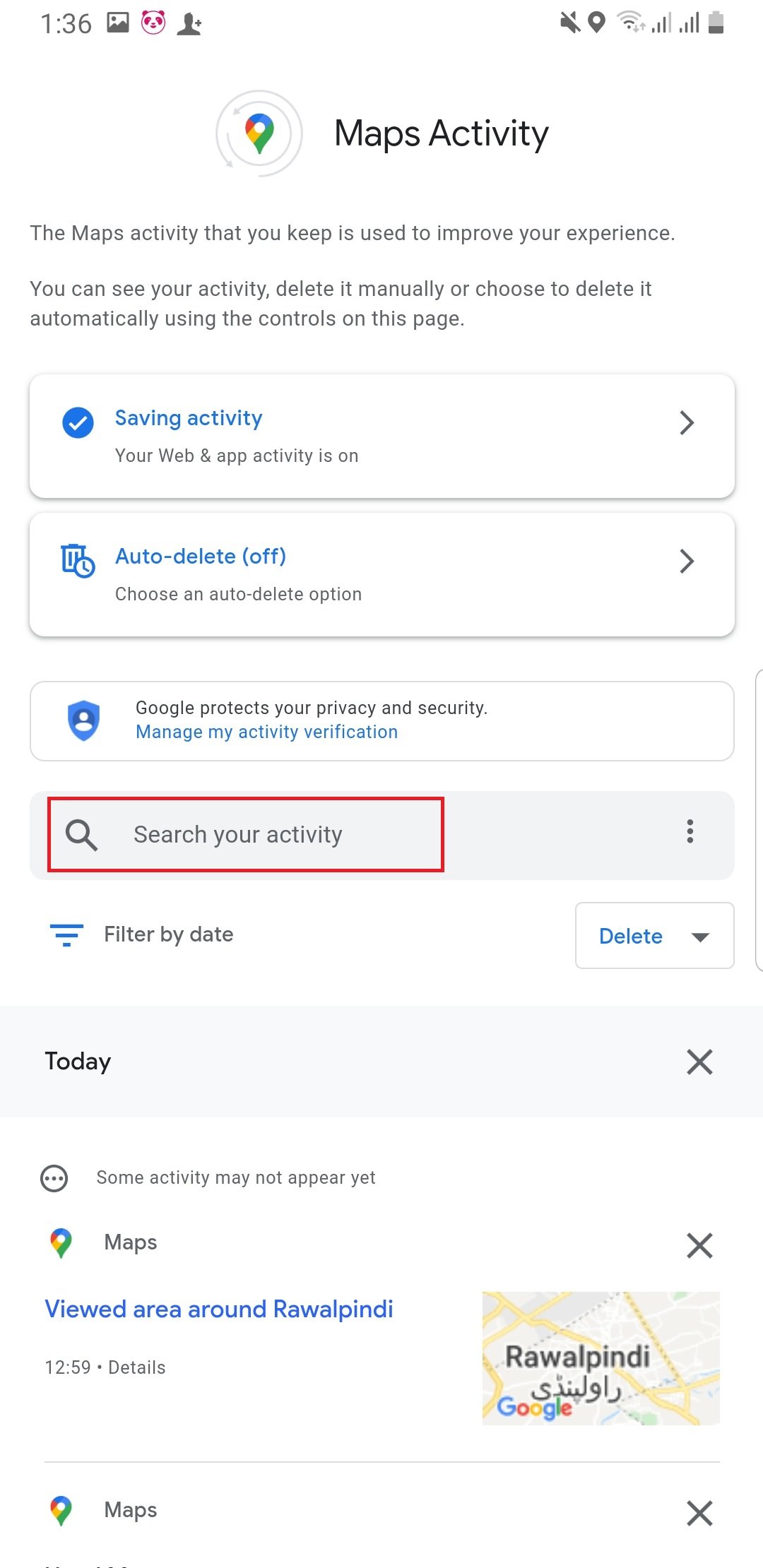Open the Auto-delete (off) option
The width and height of the screenshot is (763, 1568).
pyautogui.click(x=381, y=574)
